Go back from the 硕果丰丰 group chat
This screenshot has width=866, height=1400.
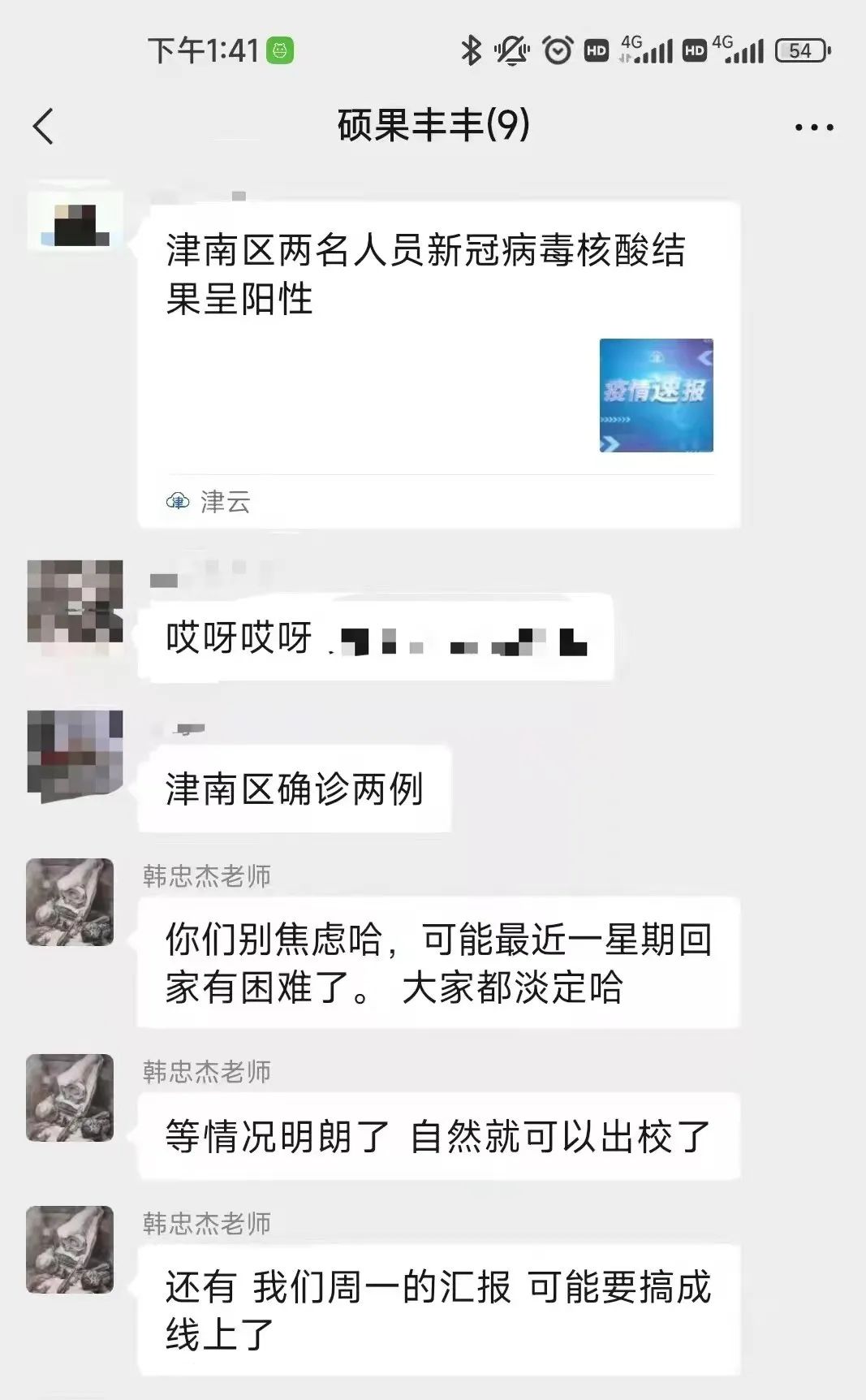tap(44, 127)
